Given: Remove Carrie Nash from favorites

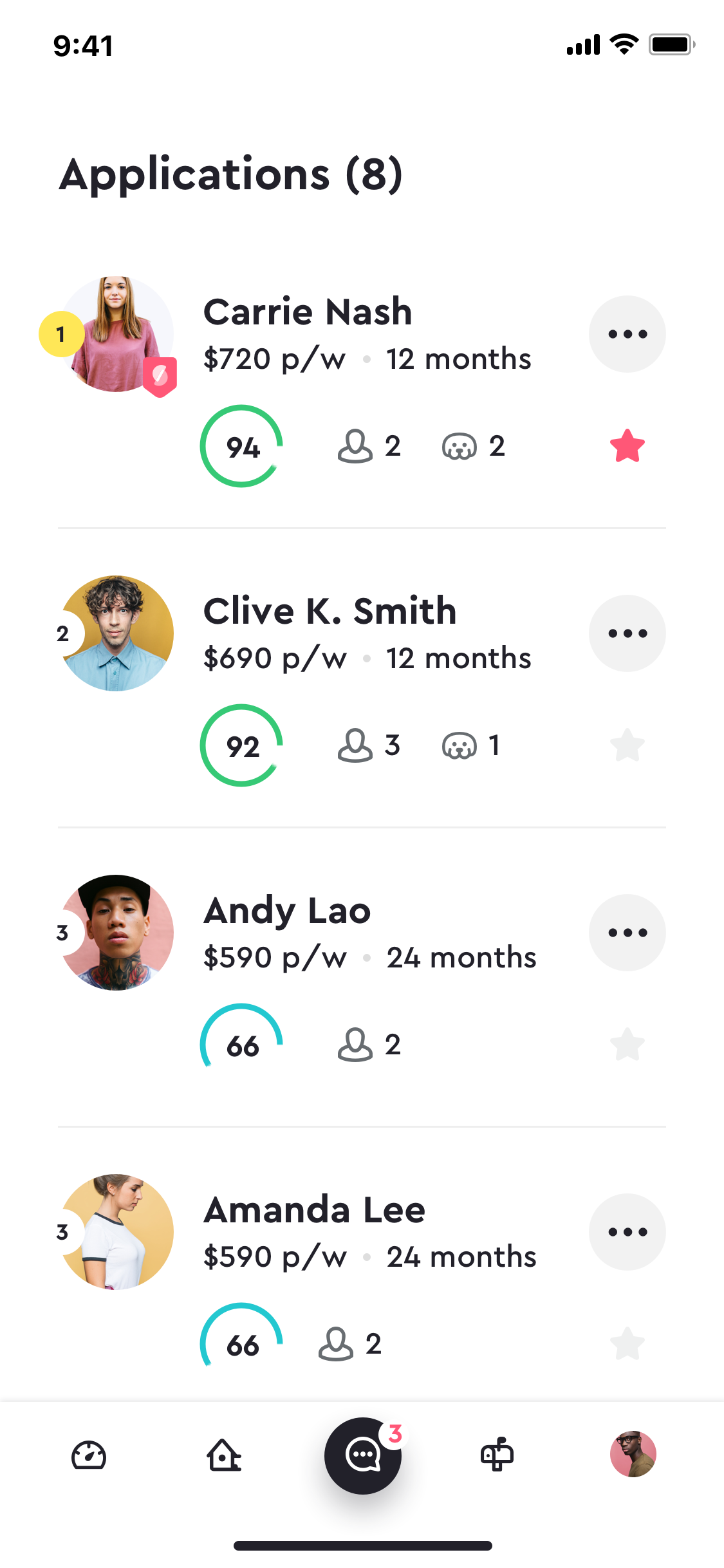Looking at the screenshot, I should pos(627,446).
